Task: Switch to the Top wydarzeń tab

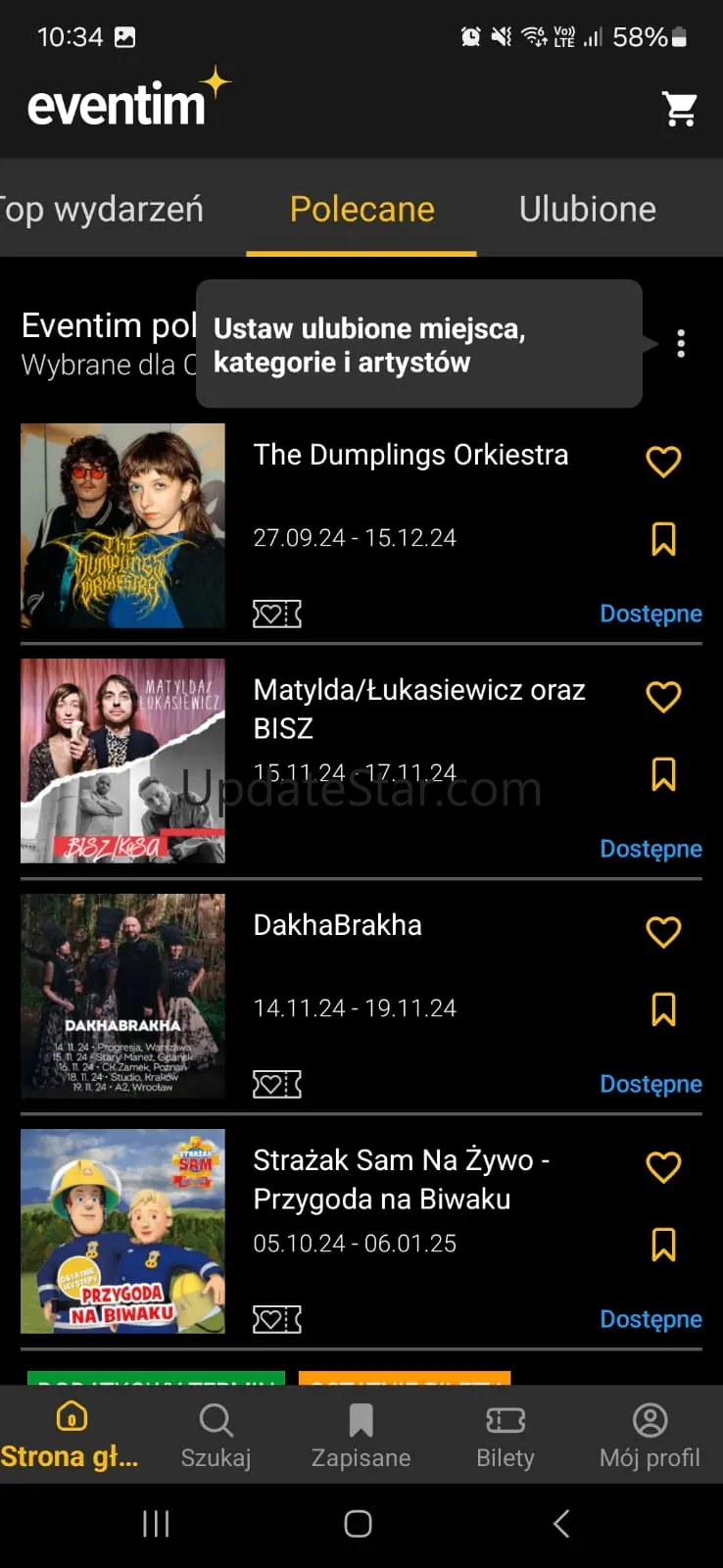Action: (x=102, y=210)
